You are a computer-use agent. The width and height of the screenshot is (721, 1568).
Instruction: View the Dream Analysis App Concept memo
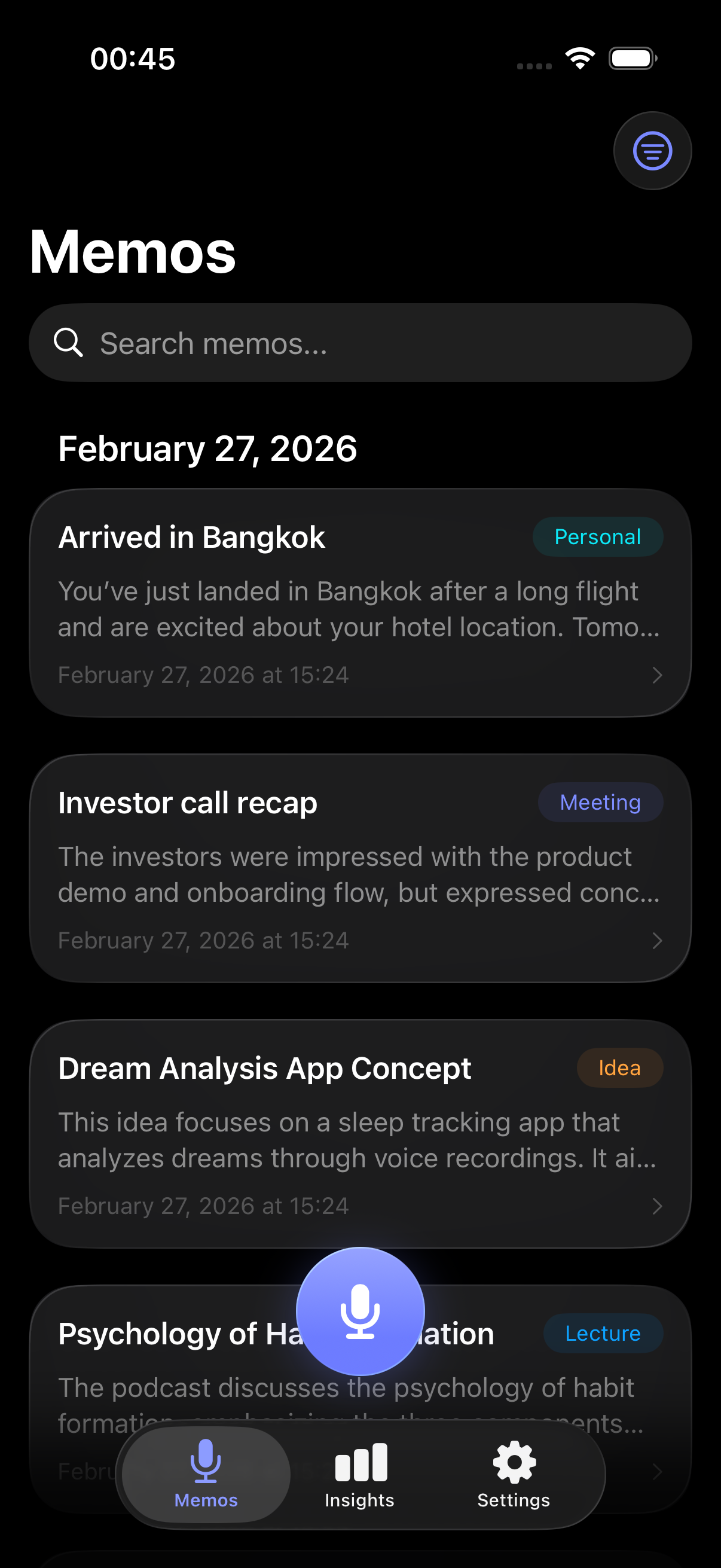pyautogui.click(x=360, y=1133)
